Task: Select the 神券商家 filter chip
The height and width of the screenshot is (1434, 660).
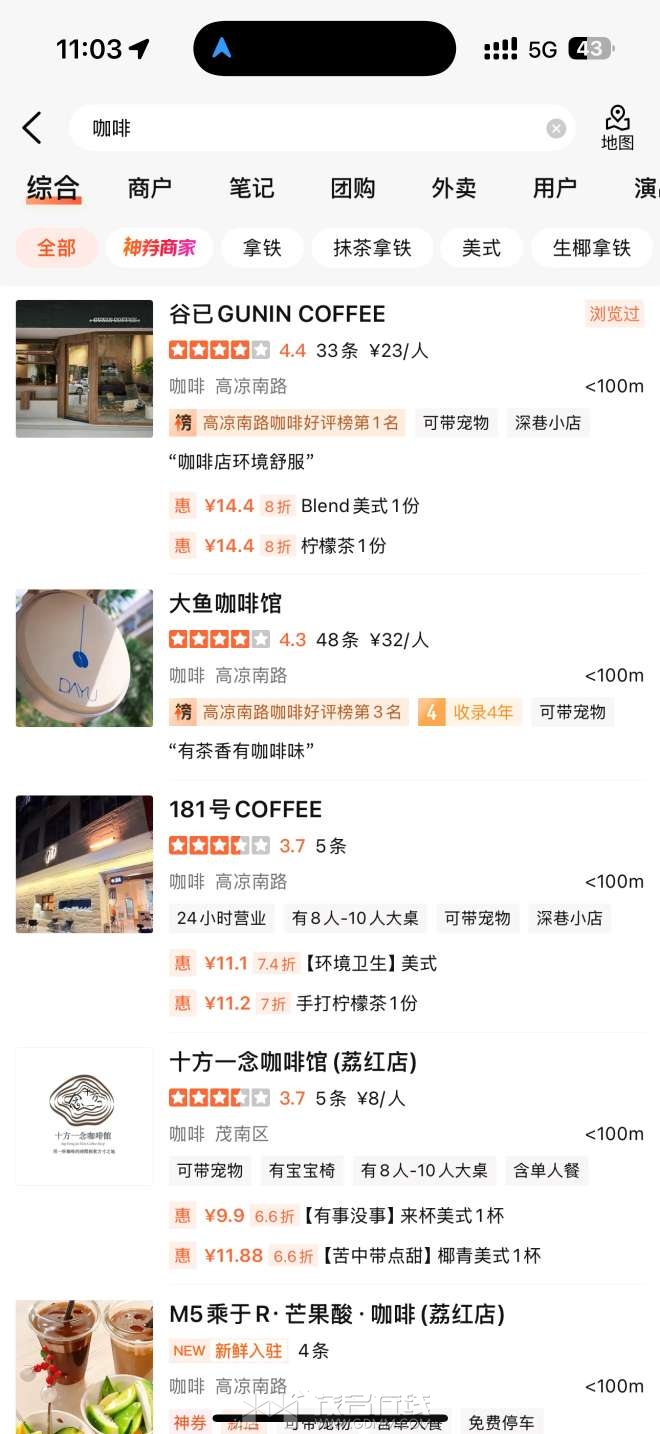Action: tap(159, 248)
